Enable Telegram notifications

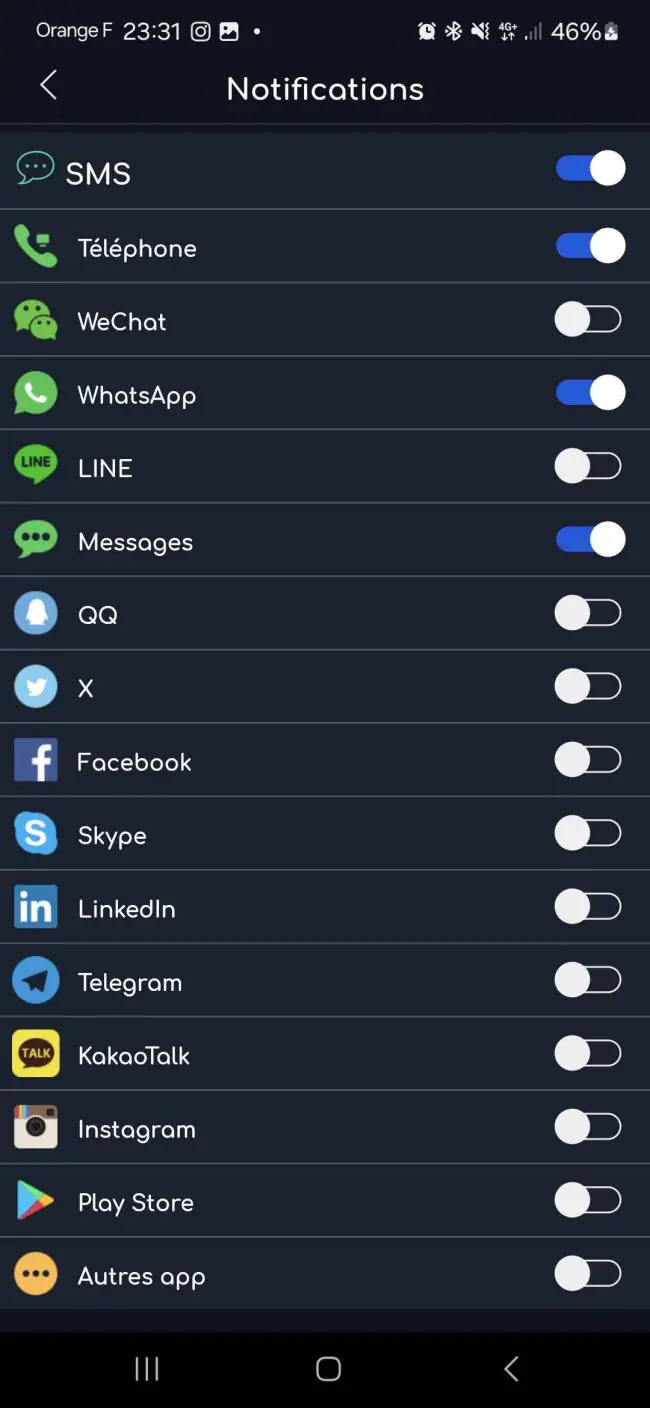pos(589,980)
